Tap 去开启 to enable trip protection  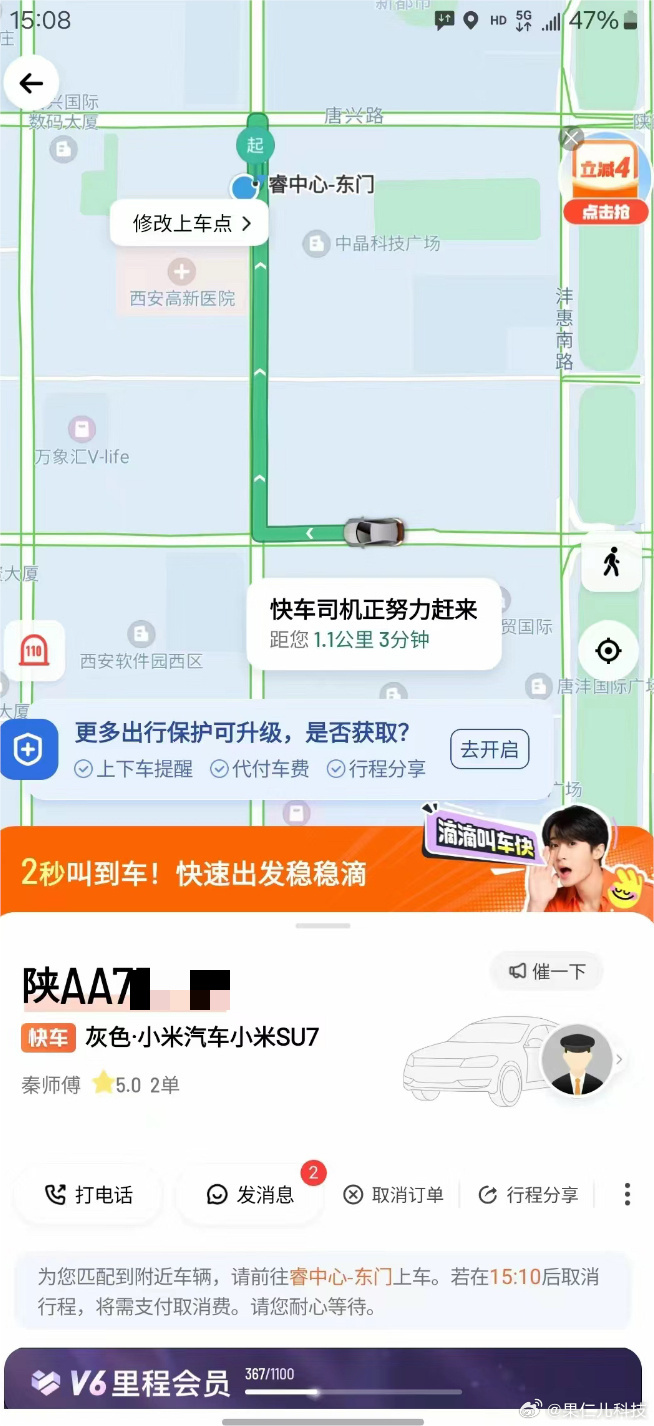[x=489, y=750]
